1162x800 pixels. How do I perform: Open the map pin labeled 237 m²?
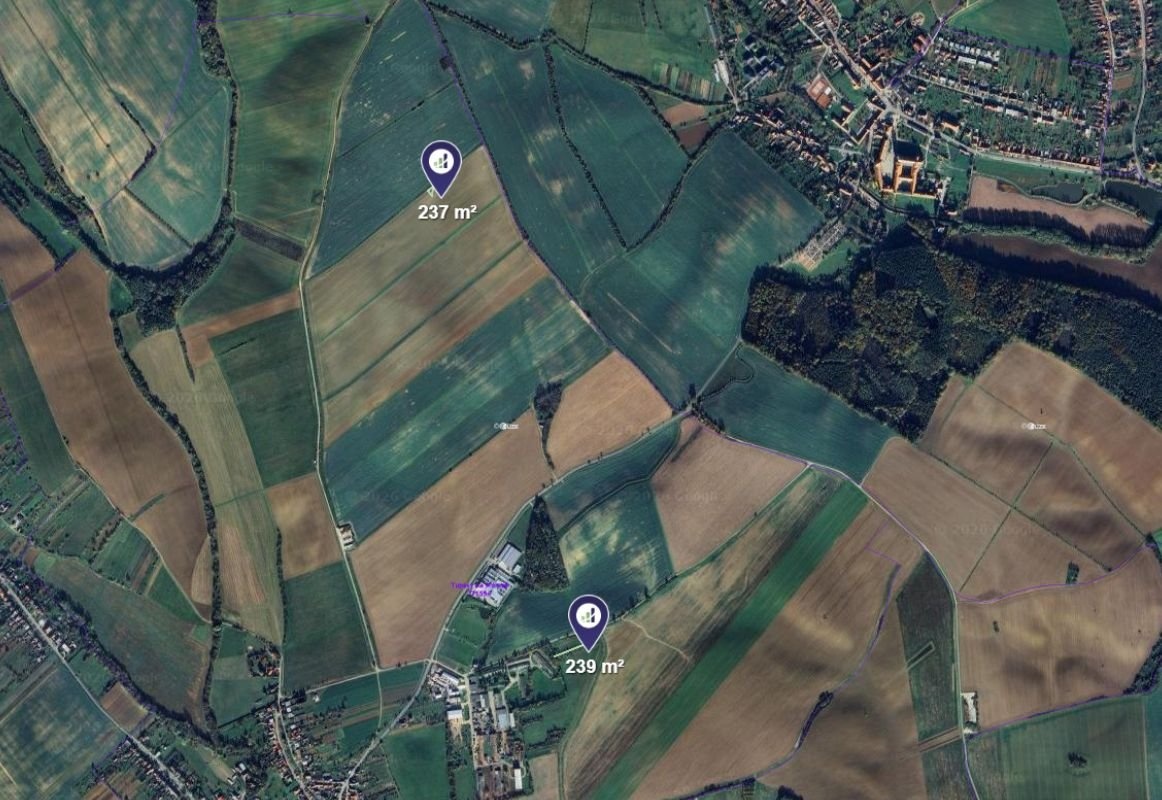[x=441, y=163]
